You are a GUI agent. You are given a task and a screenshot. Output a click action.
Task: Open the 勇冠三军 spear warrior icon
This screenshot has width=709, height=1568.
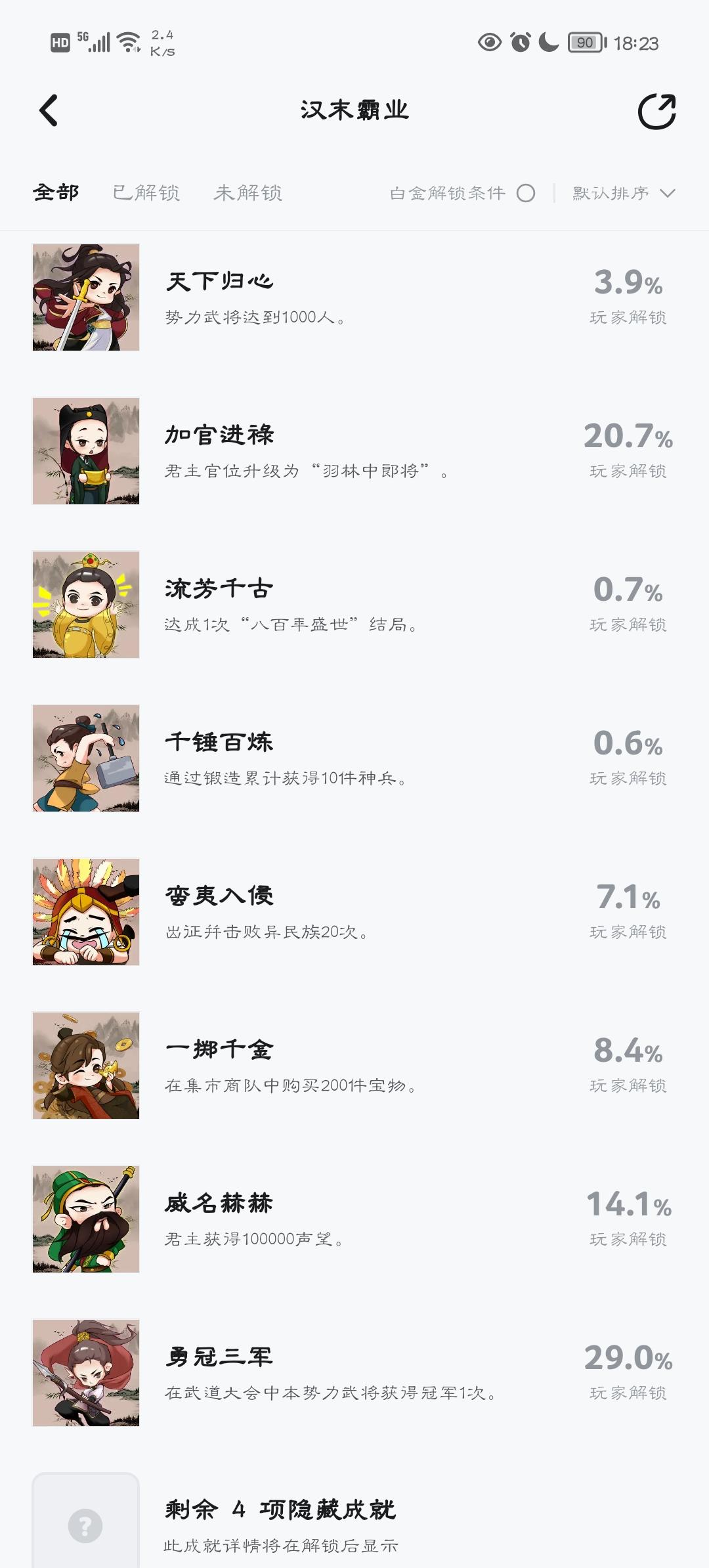pos(86,1375)
